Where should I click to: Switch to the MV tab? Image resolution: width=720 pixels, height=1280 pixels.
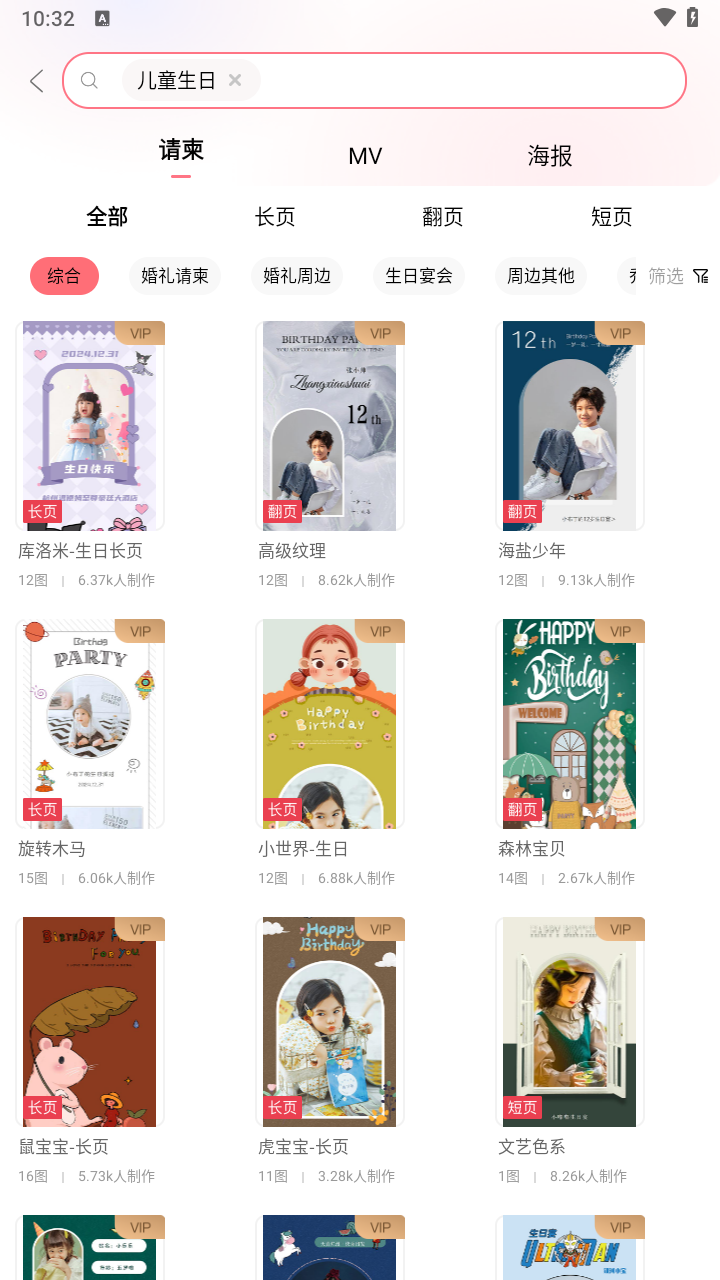click(365, 156)
